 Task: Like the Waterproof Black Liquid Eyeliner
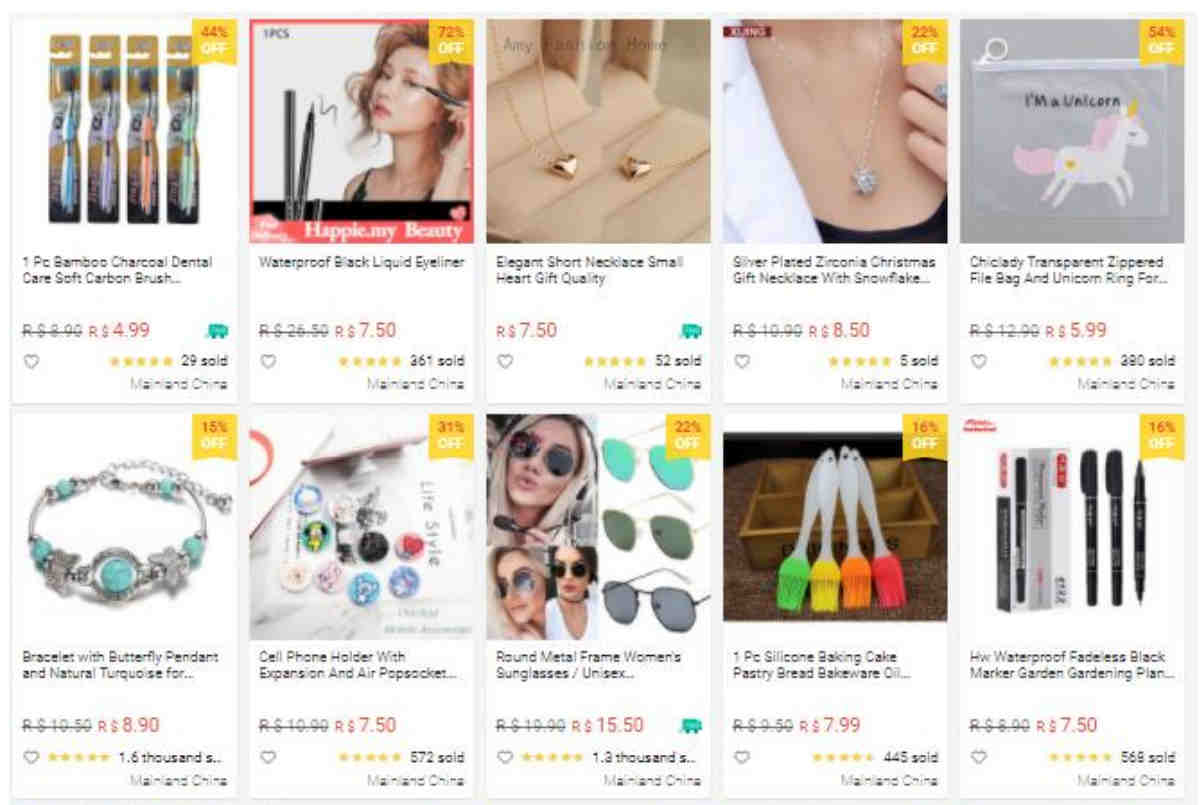point(268,361)
